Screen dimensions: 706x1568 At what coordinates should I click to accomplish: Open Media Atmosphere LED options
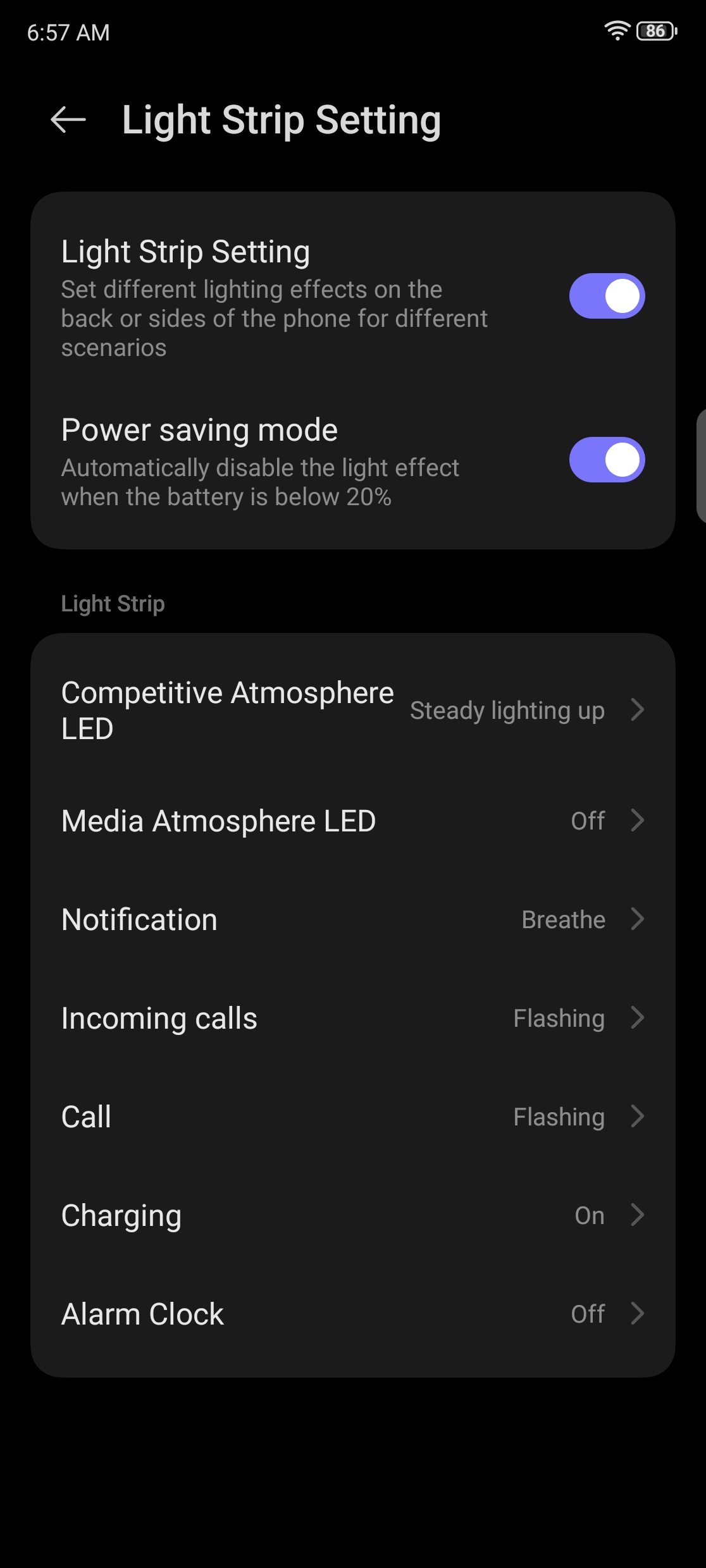click(353, 821)
